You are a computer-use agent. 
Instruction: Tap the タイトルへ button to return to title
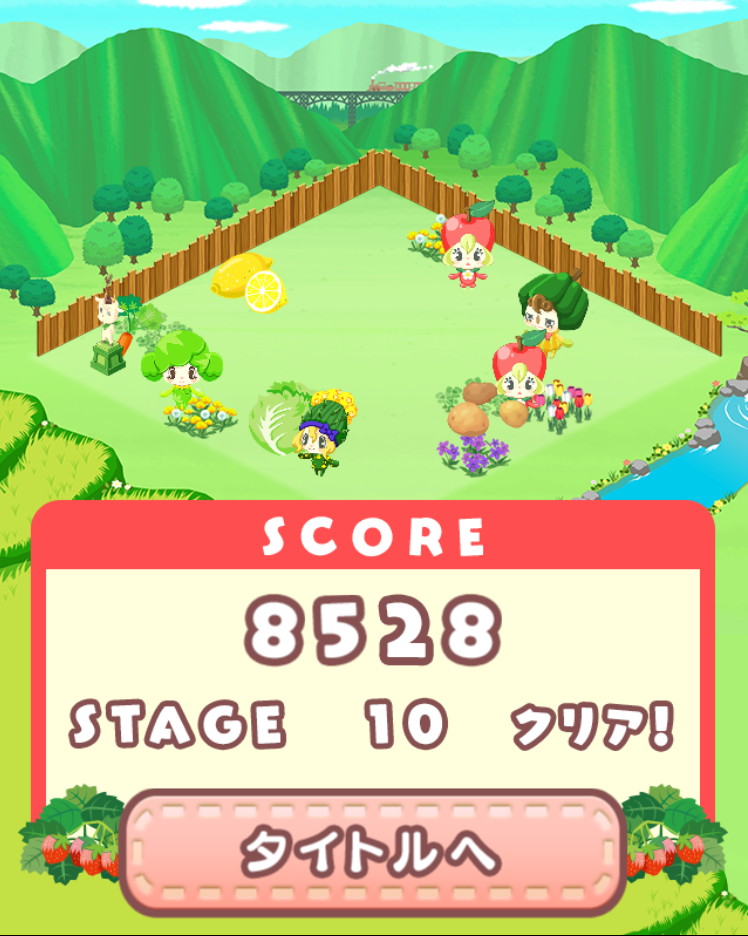point(372,852)
